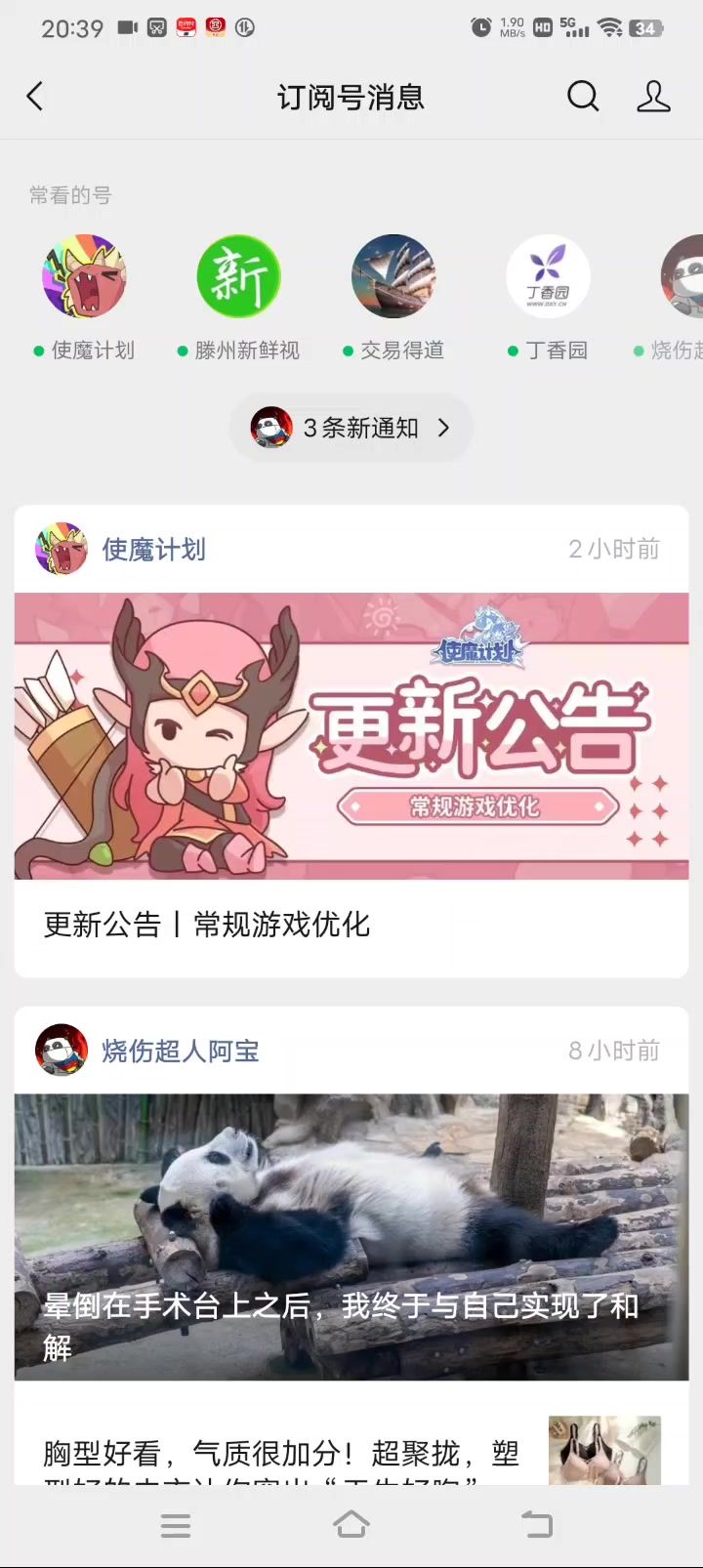Tap system home button
Viewport: 703px width, 1568px height.
pyautogui.click(x=351, y=1525)
